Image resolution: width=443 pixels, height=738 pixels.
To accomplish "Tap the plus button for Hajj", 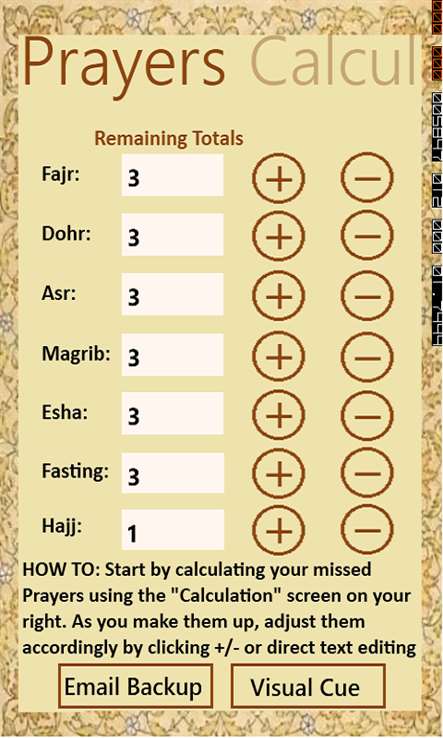I will (279, 529).
